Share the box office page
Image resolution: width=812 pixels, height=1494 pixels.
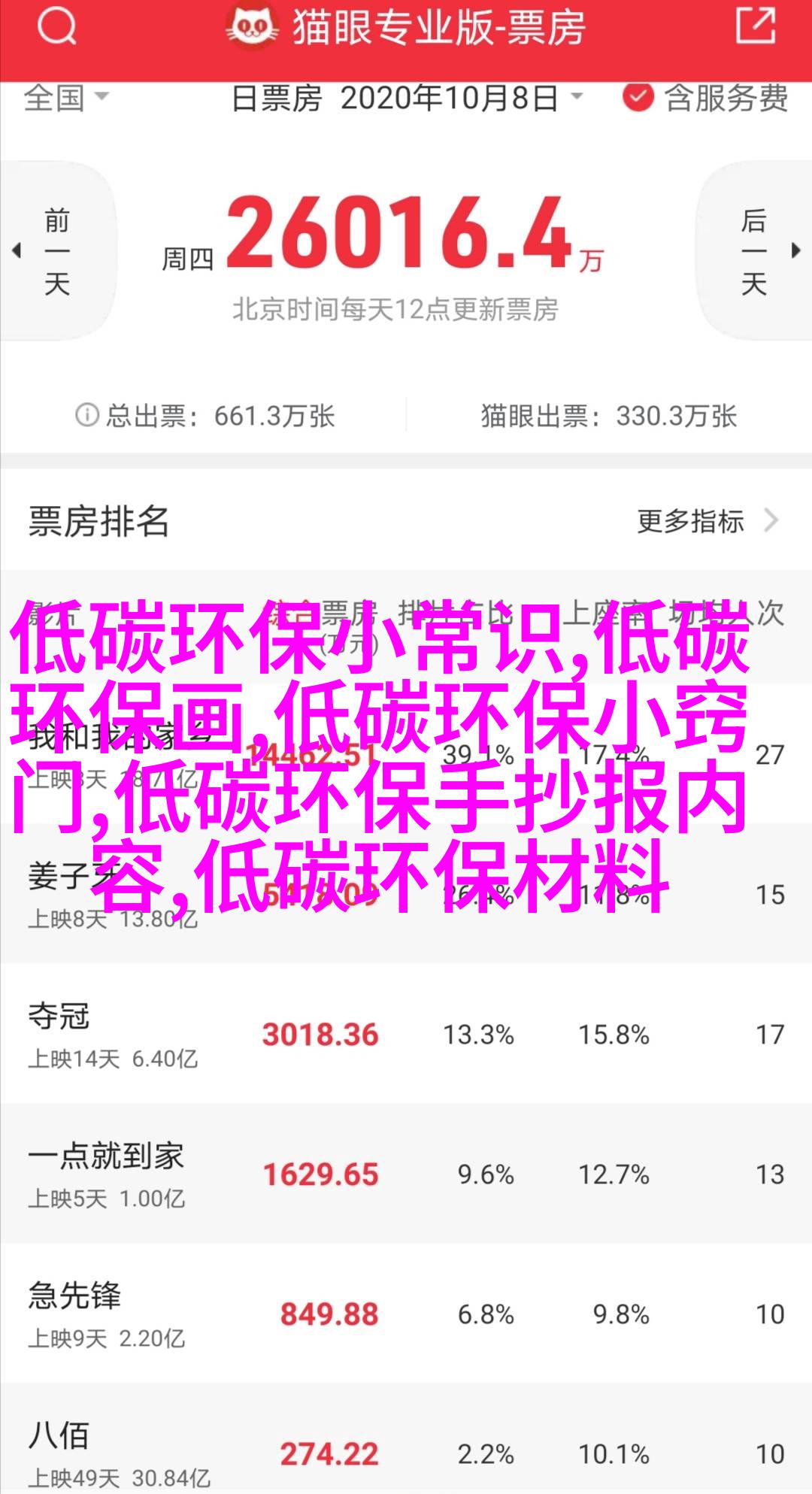[x=754, y=26]
